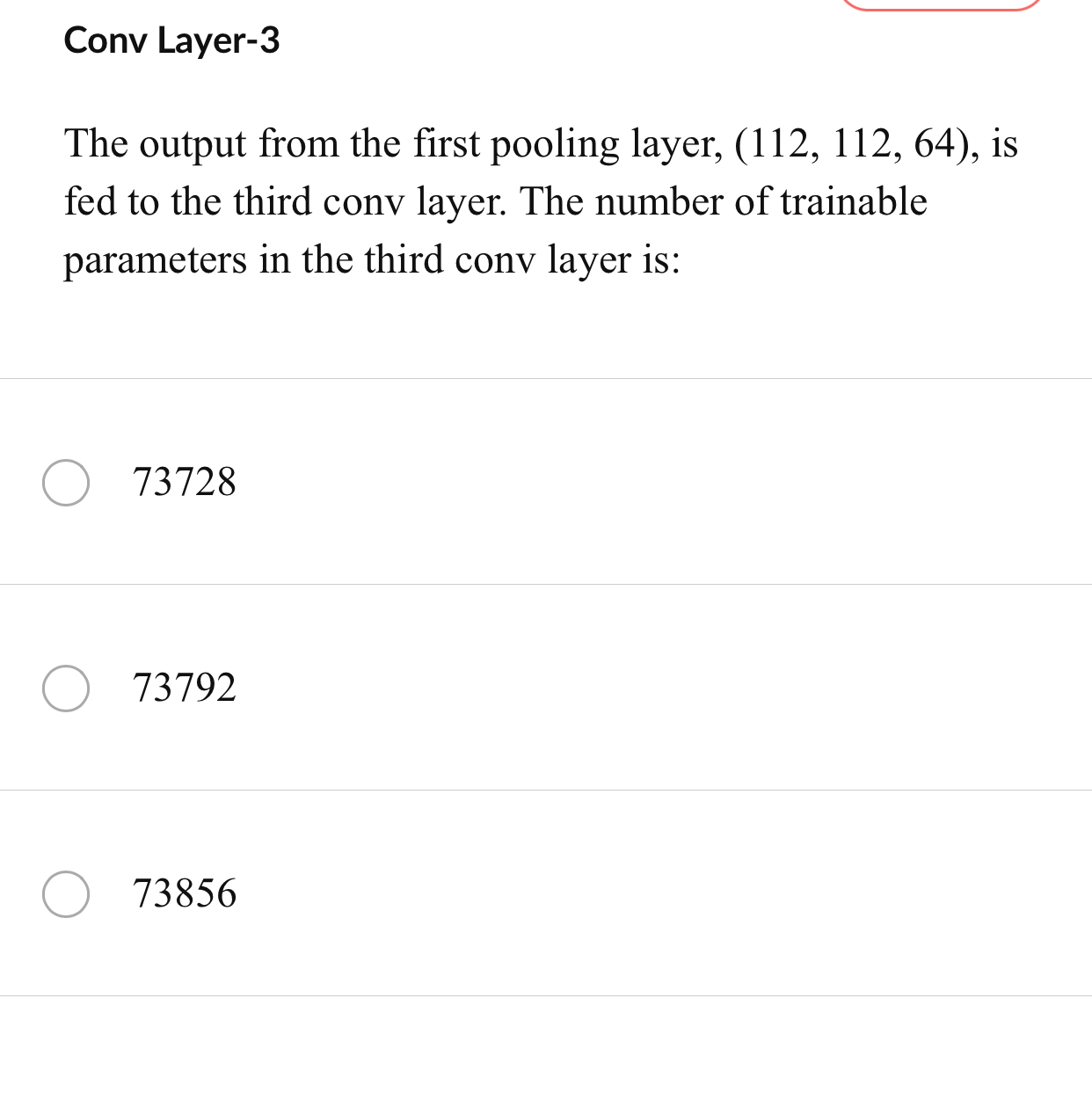Select the radio button for 73728

(x=65, y=482)
